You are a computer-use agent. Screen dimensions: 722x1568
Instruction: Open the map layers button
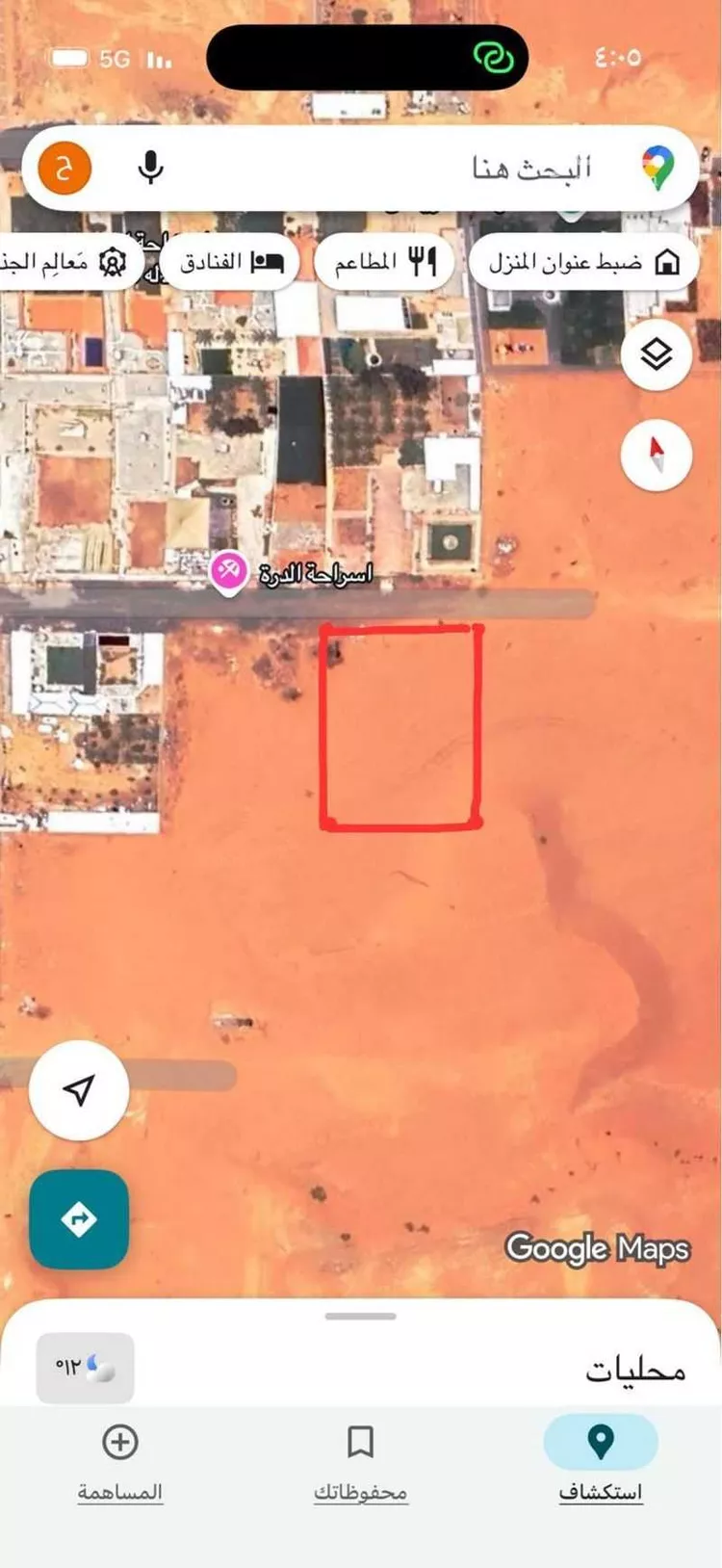point(657,355)
